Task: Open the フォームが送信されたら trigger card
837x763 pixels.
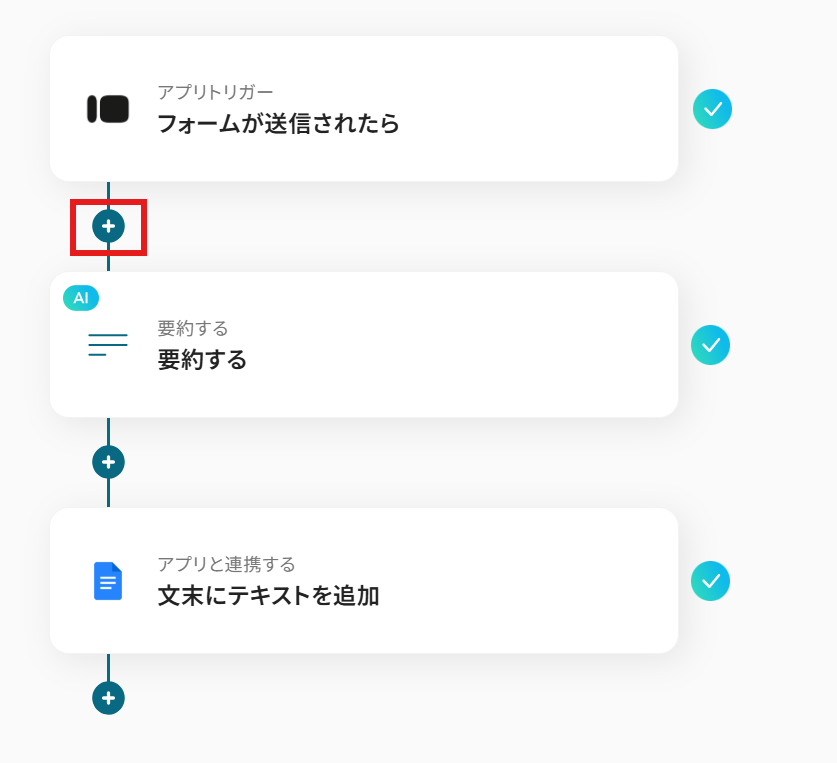Action: 363,109
